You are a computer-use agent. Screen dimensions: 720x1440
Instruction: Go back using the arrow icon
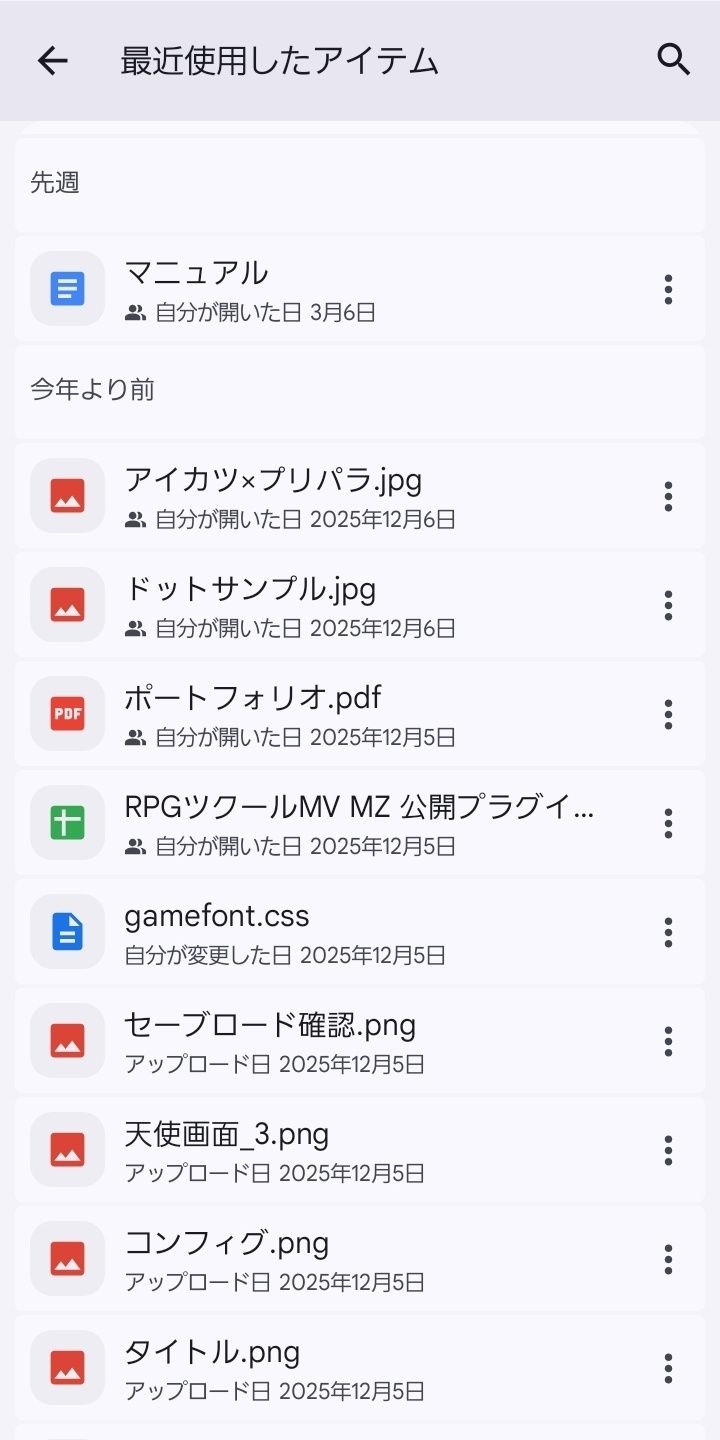52,61
